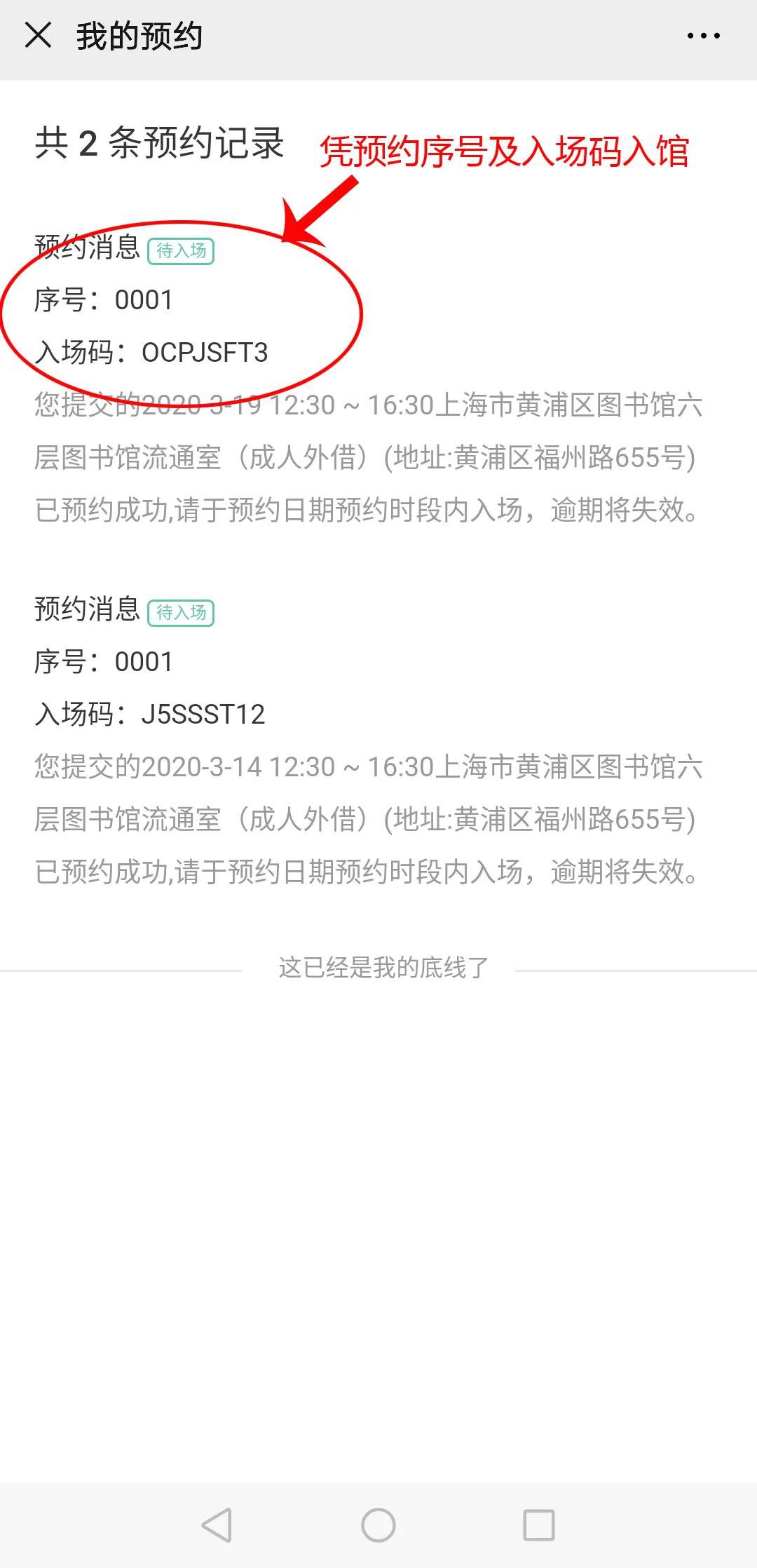Screen dimensions: 757x1568
Task: Open the three-dot overflow menu
Action: tap(703, 36)
